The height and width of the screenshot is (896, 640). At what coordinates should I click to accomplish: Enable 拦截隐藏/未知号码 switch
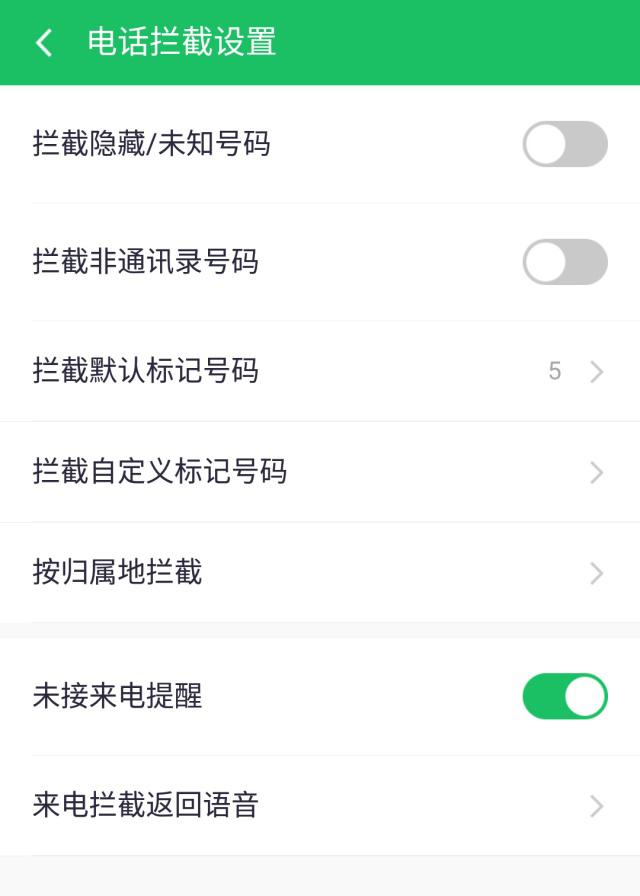pos(564,144)
